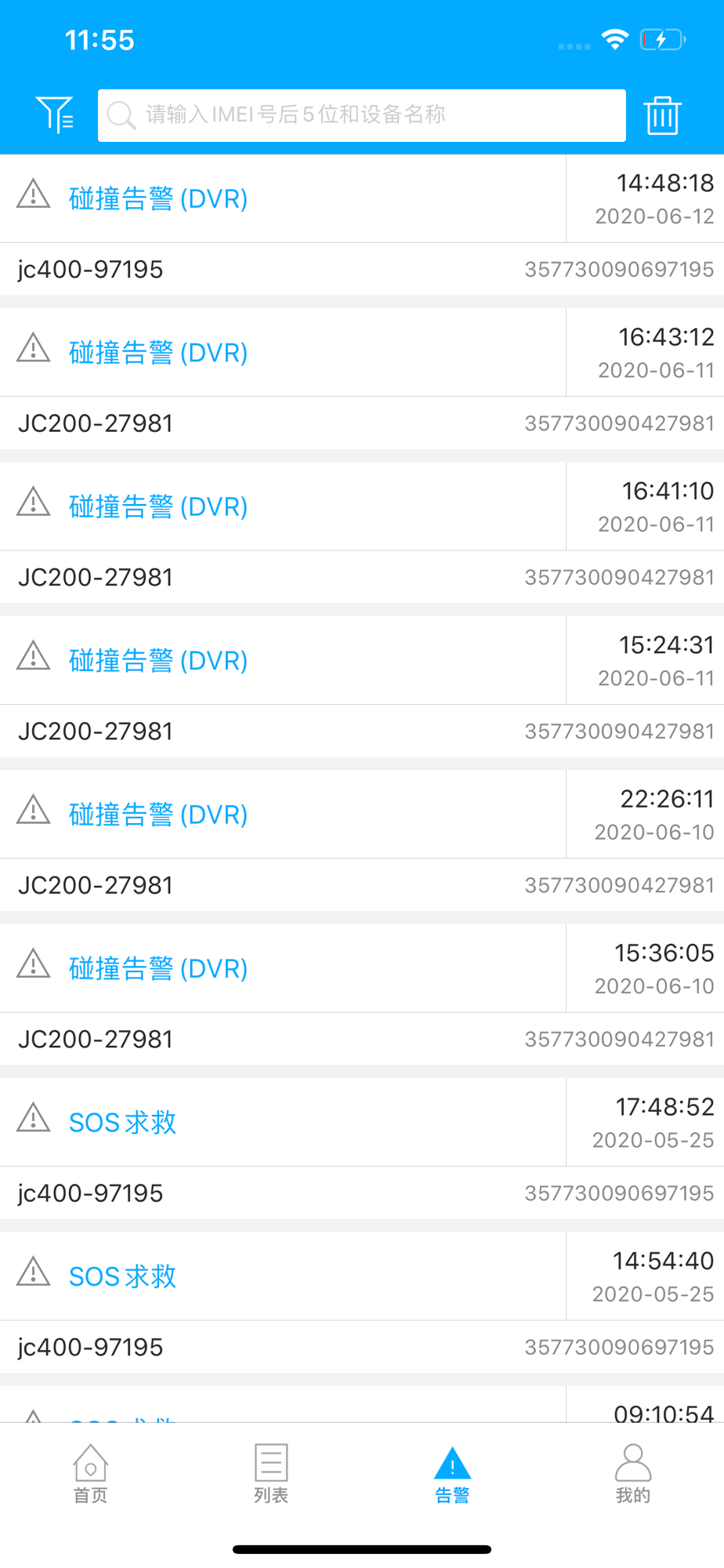Switch to the 列表 list tab
Screen dimensions: 724x1568
coord(271,1474)
